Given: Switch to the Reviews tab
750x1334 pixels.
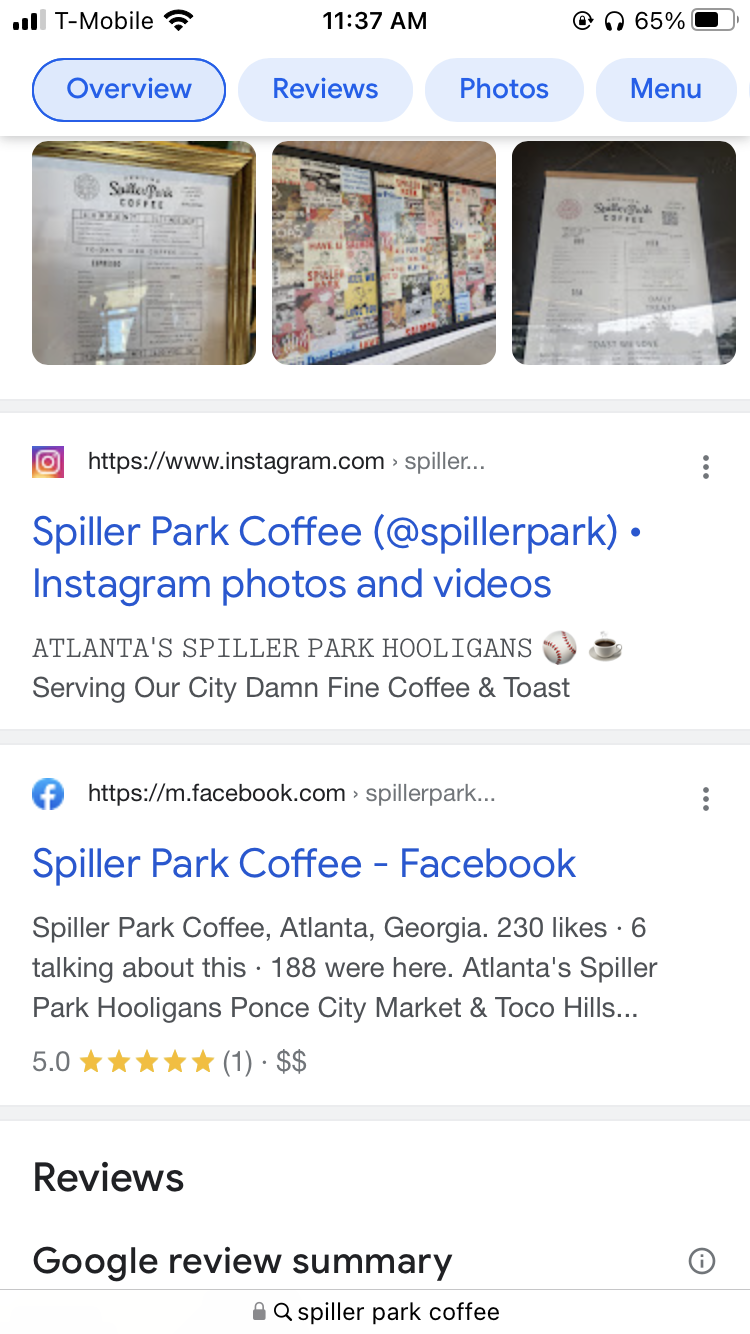Looking at the screenshot, I should click(x=325, y=90).
